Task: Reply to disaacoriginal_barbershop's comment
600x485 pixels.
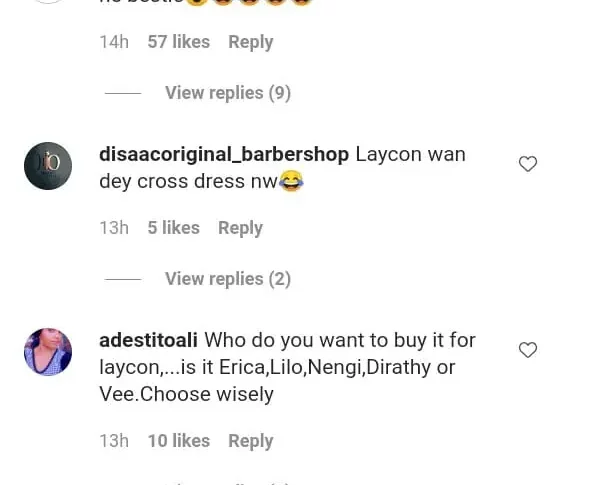Action: pyautogui.click(x=240, y=228)
